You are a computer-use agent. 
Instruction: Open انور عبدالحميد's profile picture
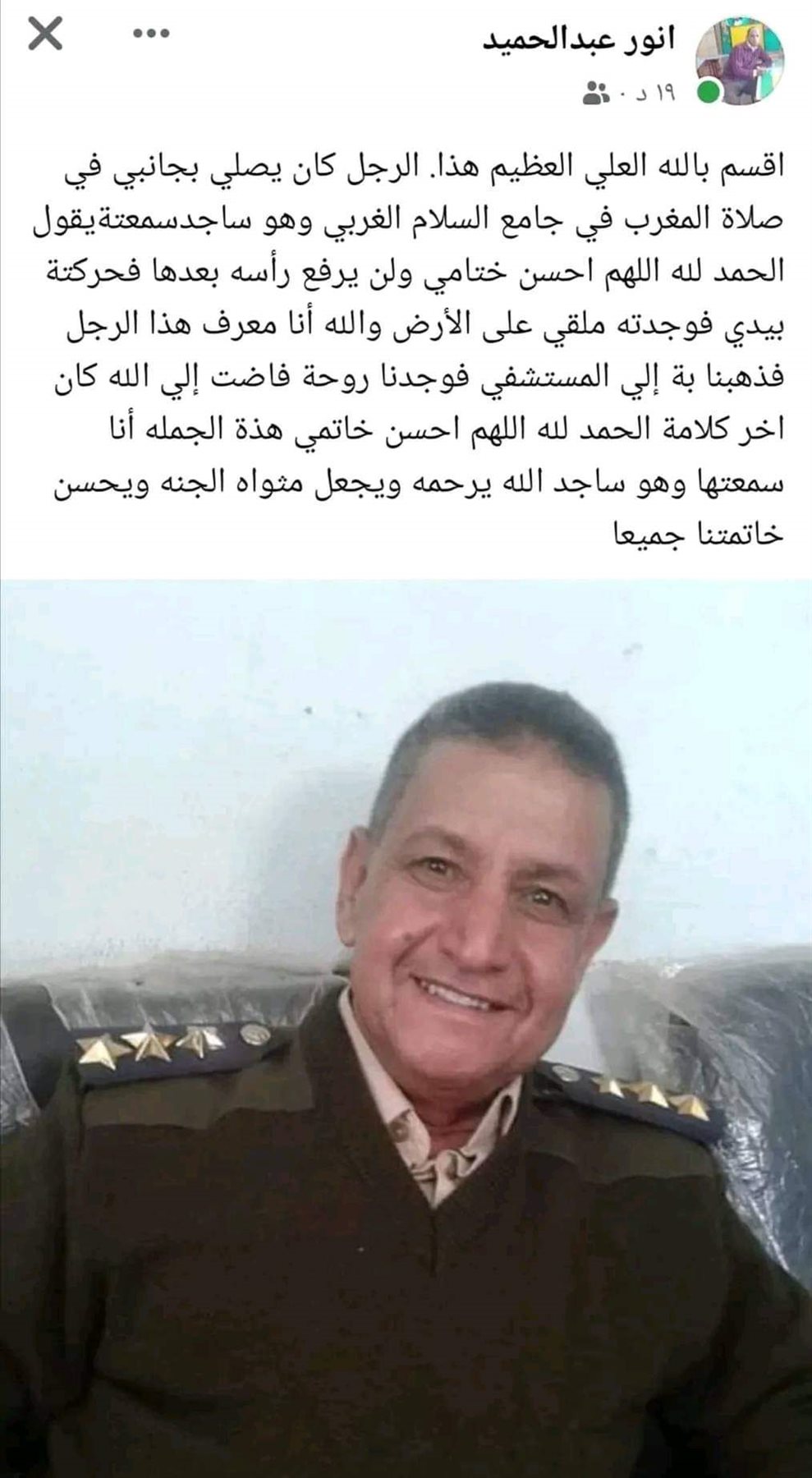[739, 64]
